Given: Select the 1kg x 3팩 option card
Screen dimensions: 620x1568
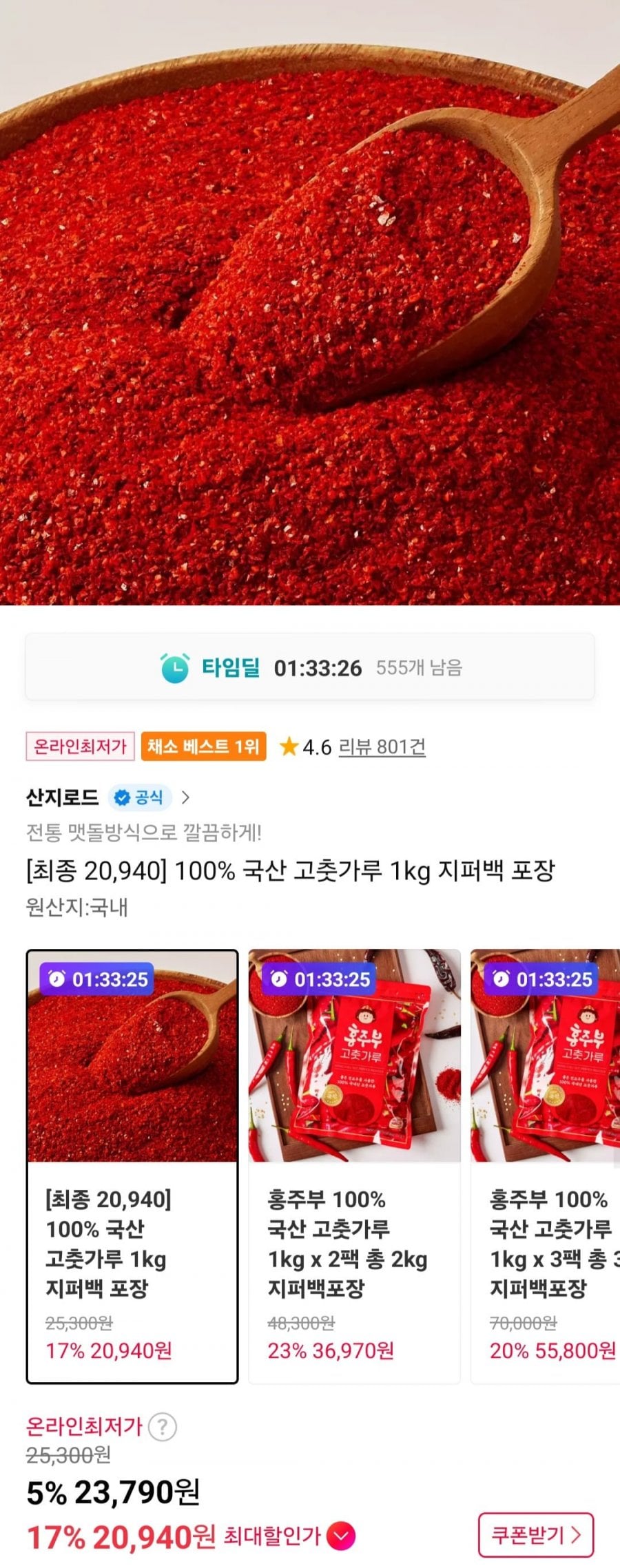Looking at the screenshot, I should (546, 1167).
